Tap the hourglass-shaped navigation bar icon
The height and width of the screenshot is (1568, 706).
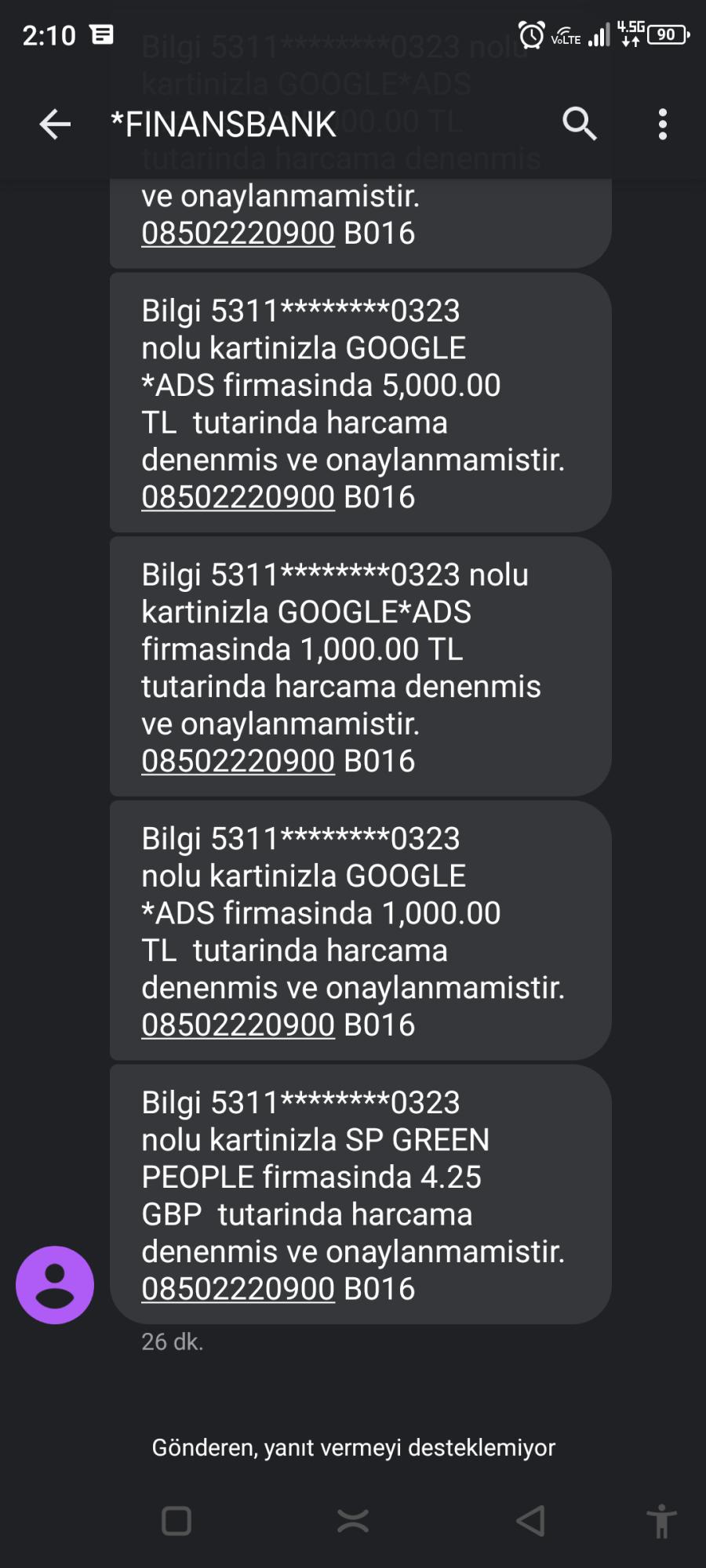355,1519
